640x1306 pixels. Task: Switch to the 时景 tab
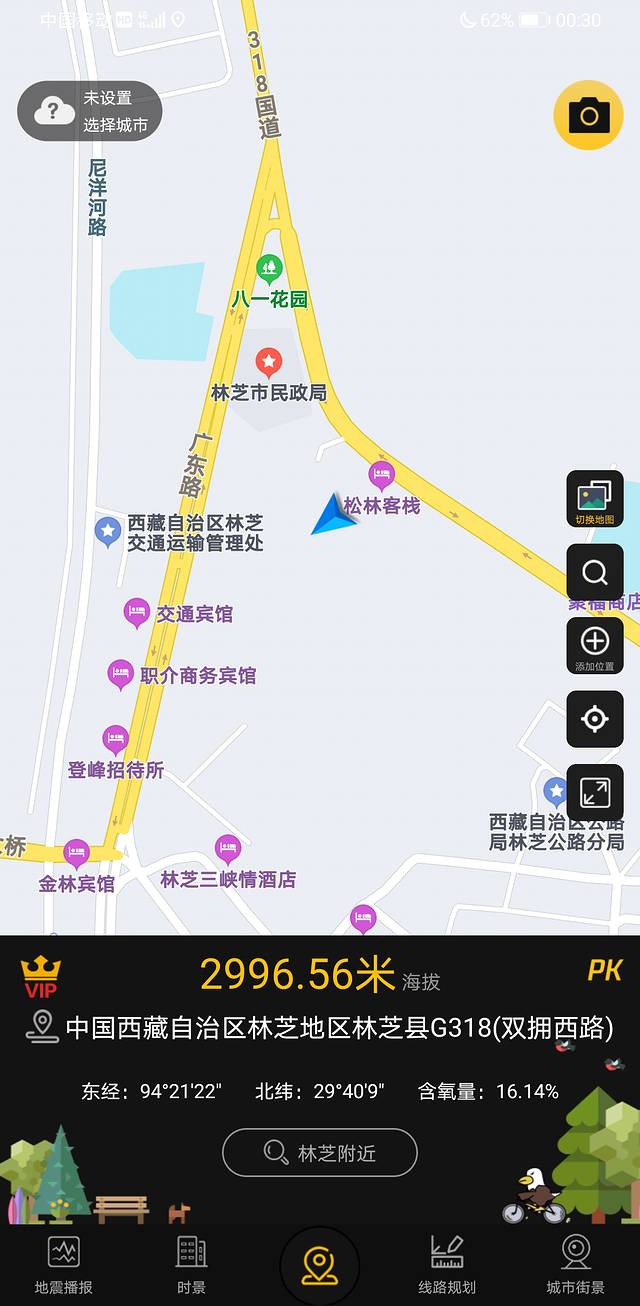tap(191, 1264)
